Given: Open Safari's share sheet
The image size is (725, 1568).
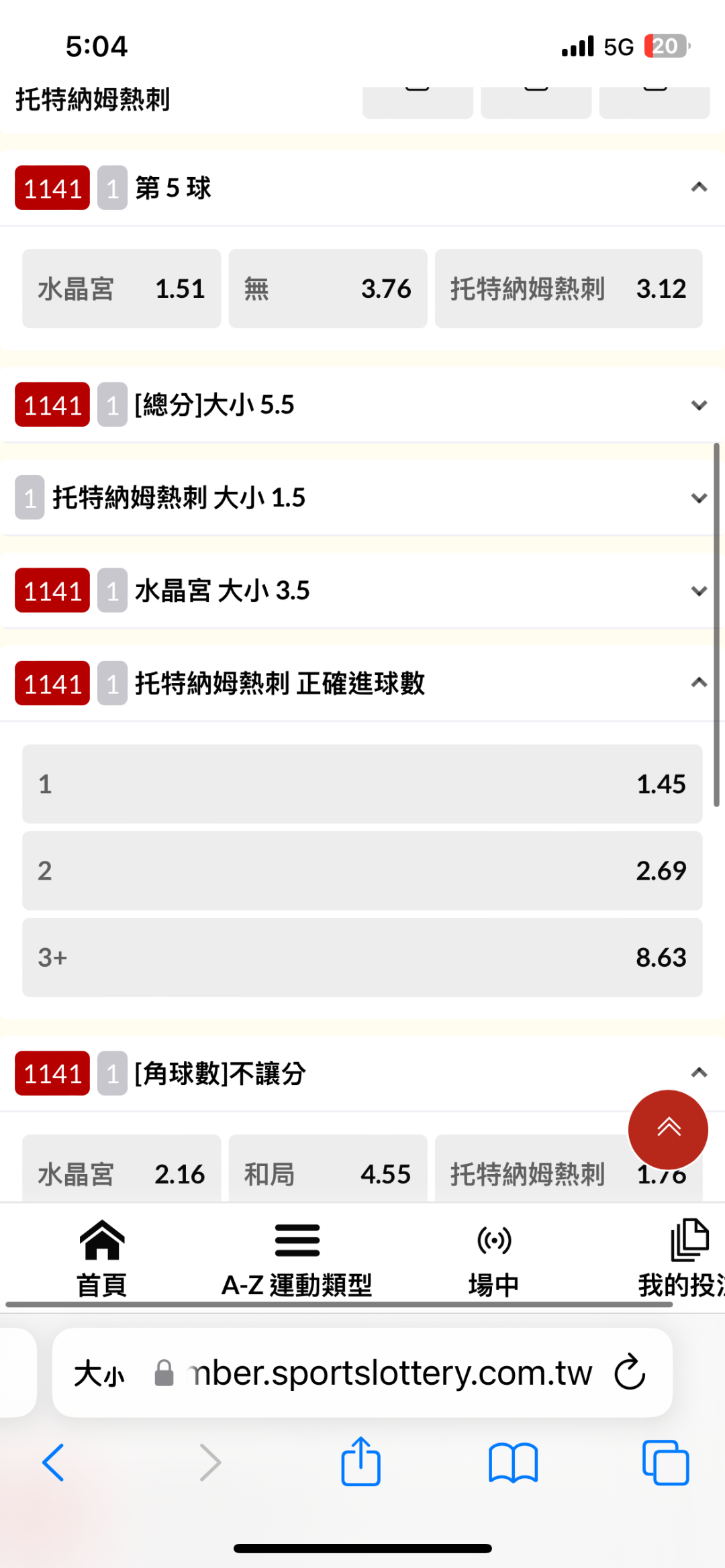Looking at the screenshot, I should (361, 1462).
